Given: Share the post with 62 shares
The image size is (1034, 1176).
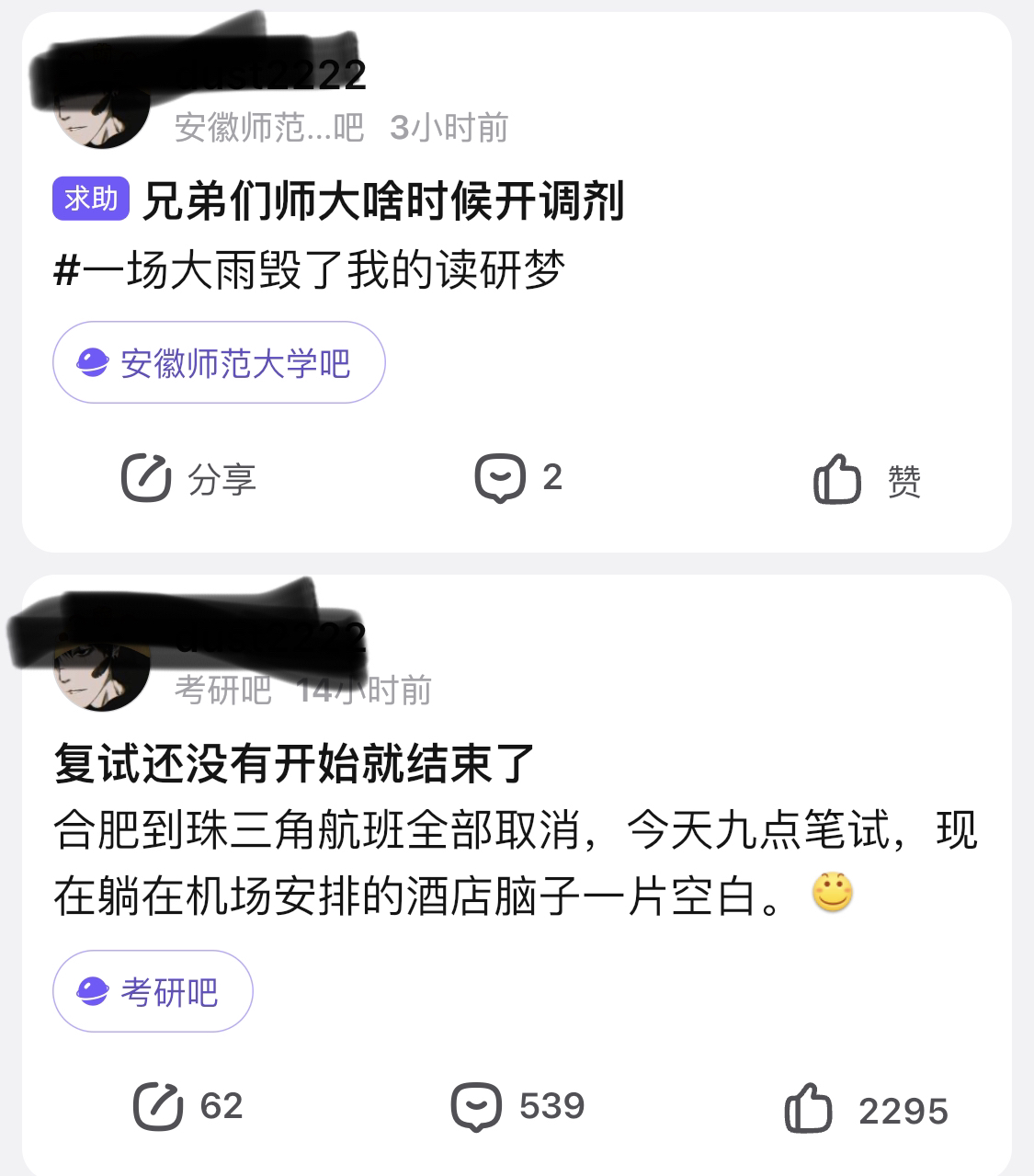Looking at the screenshot, I should [187, 1106].
